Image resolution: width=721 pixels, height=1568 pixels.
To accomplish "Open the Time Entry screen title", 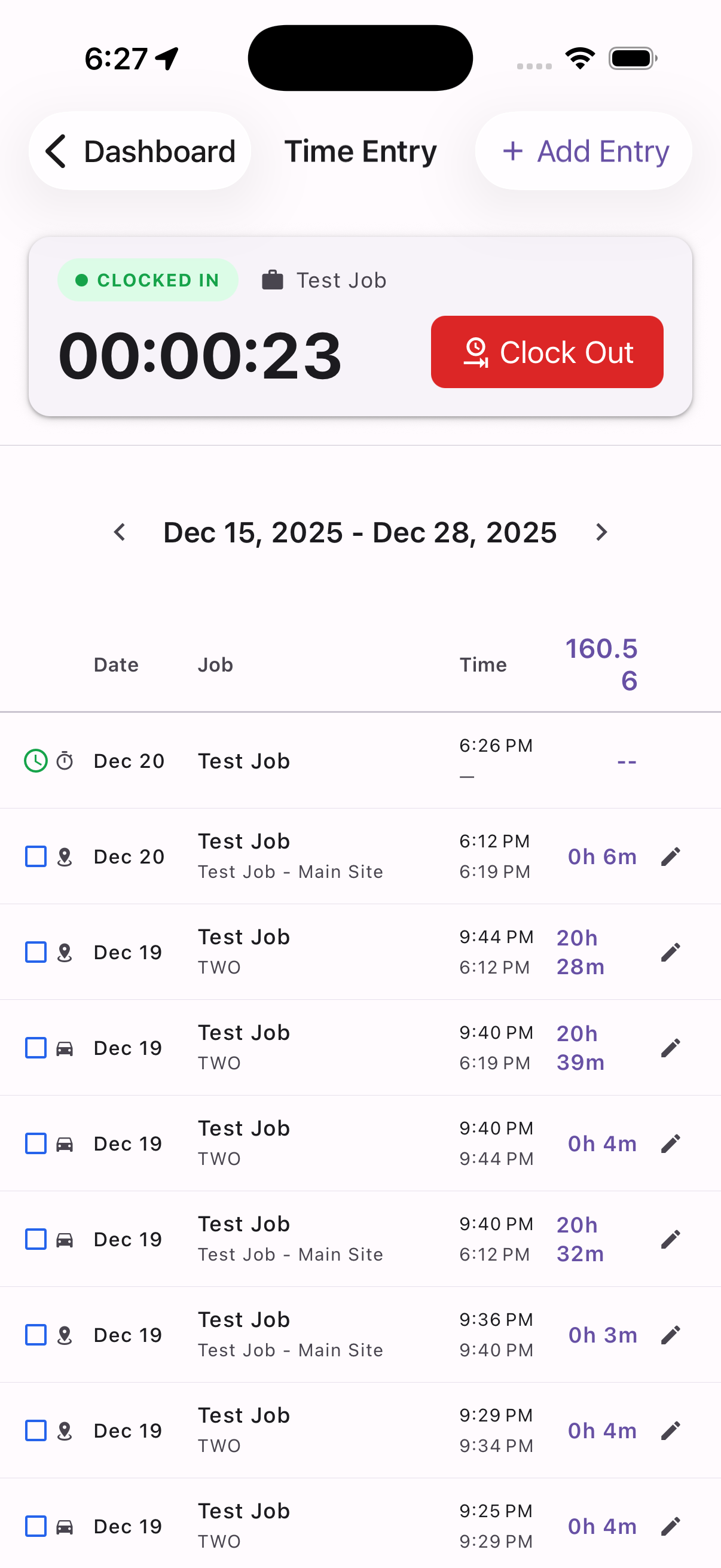I will [x=360, y=151].
